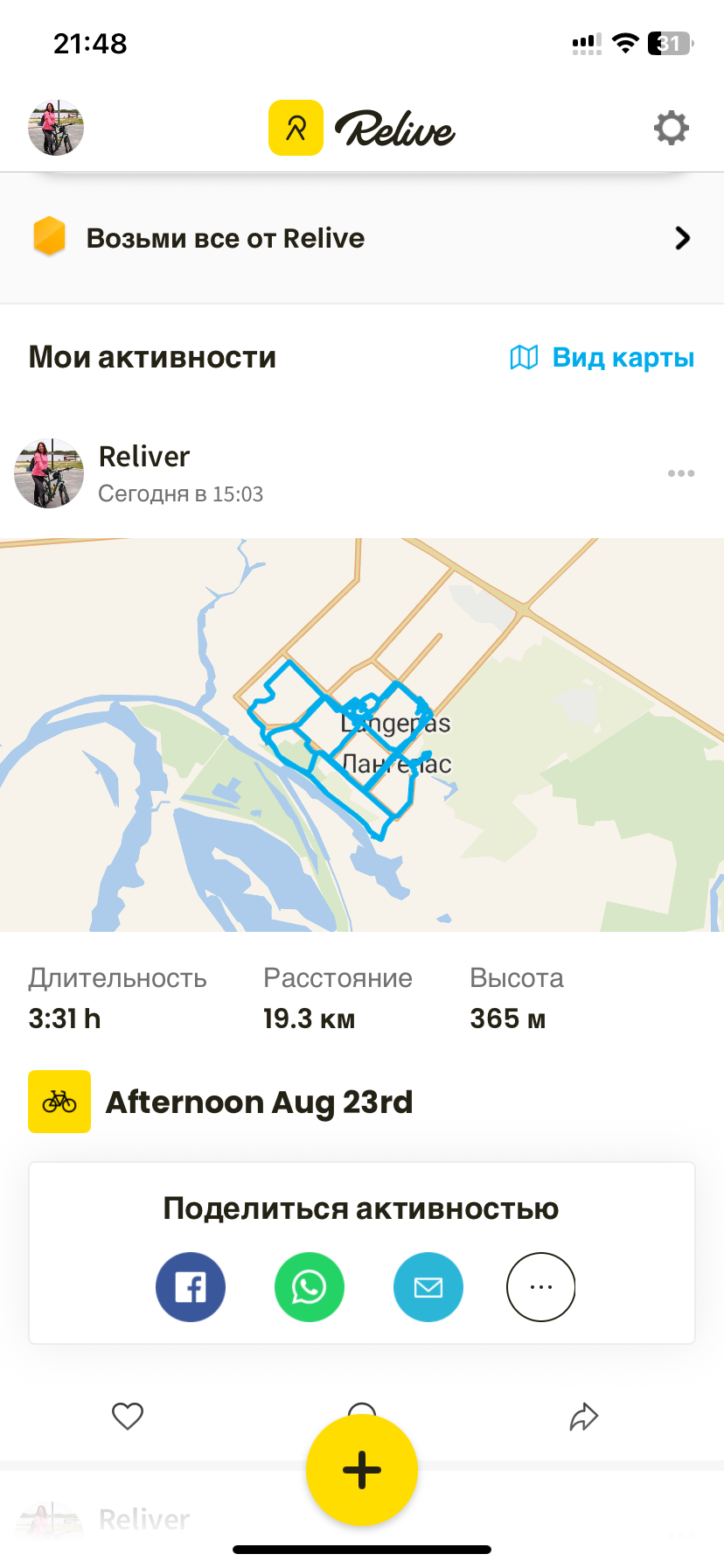Switch to "Вид карты" map view

(602, 357)
